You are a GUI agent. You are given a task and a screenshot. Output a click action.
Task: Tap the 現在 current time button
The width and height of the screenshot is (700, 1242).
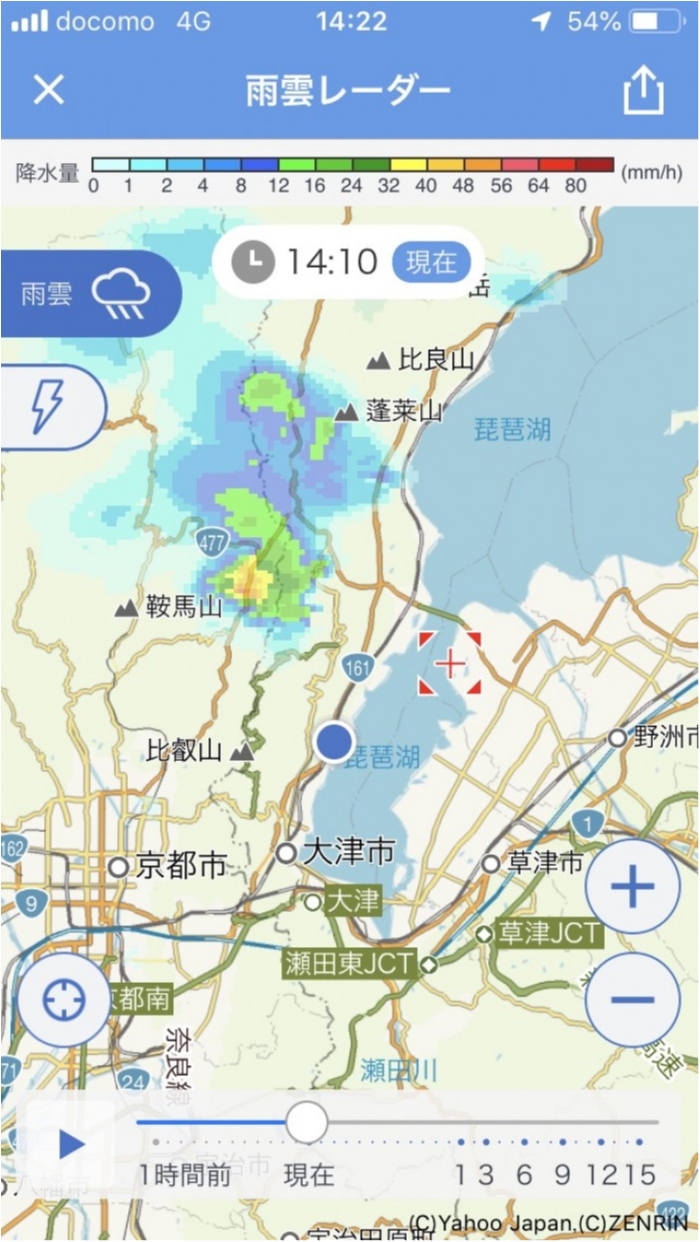pyautogui.click(x=432, y=262)
